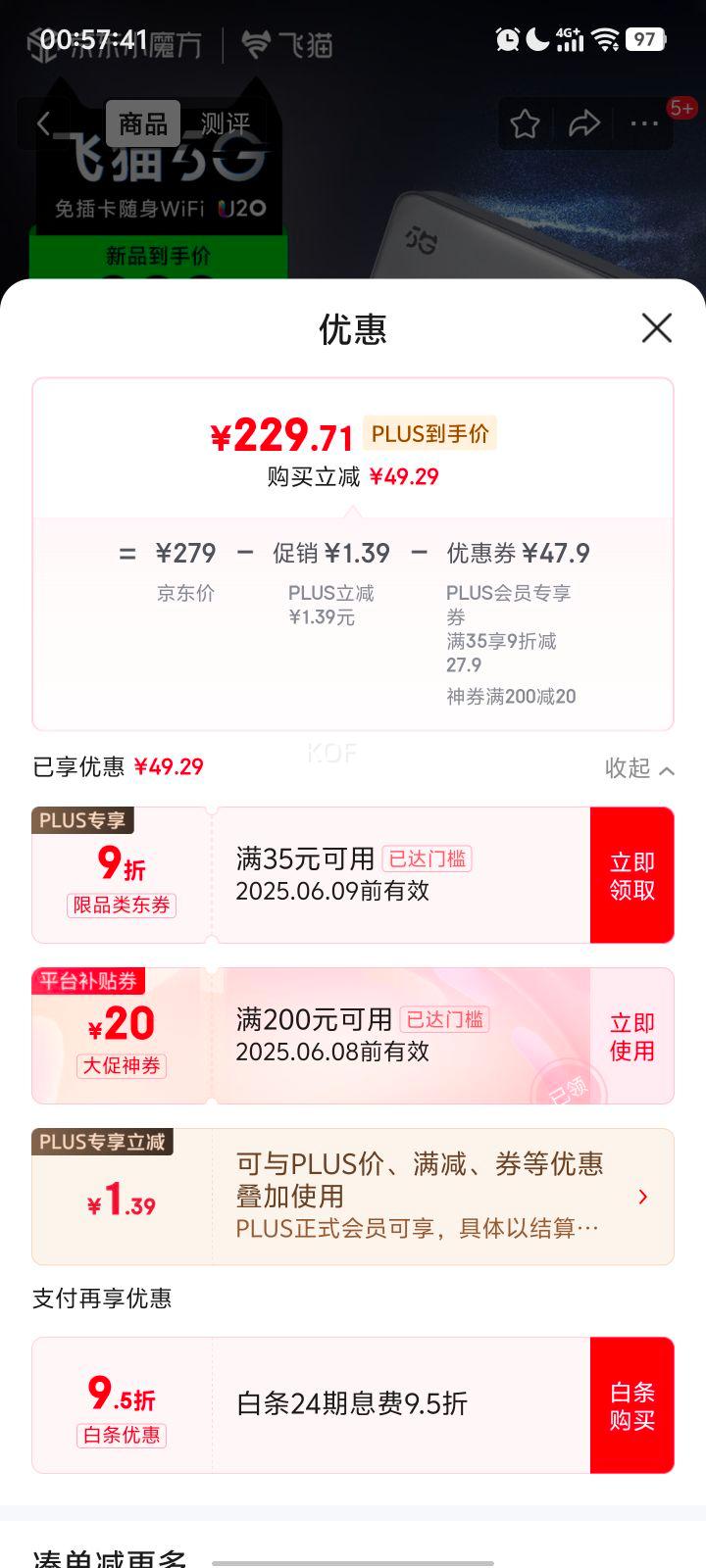The width and height of the screenshot is (706, 1568).
Task: Switch to the 测评 tab
Action: coord(226,123)
